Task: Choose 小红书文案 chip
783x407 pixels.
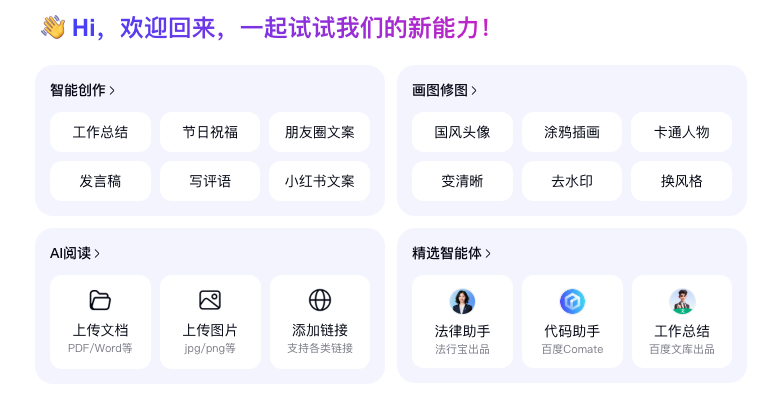Action: [319, 181]
